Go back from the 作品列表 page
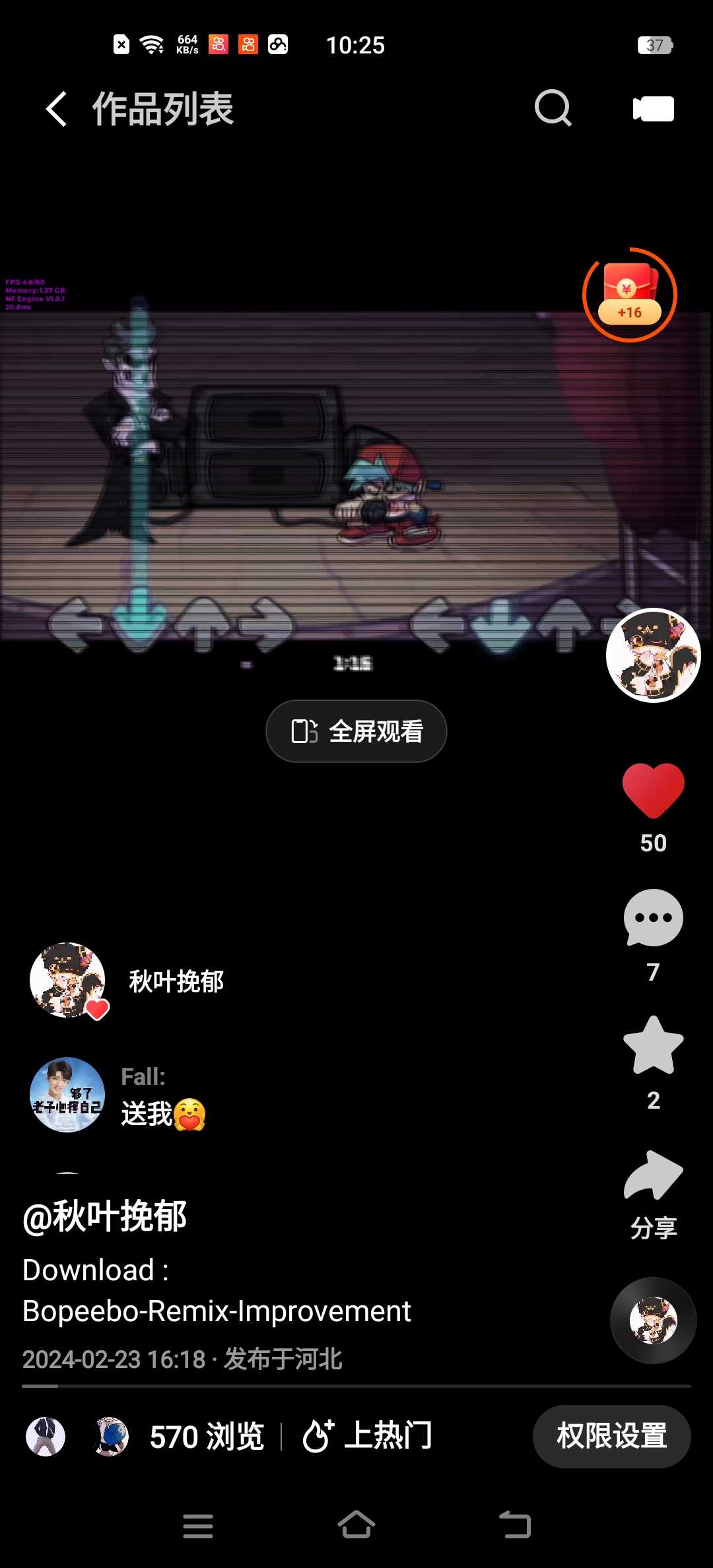Image resolution: width=713 pixels, height=1568 pixels. tap(57, 108)
